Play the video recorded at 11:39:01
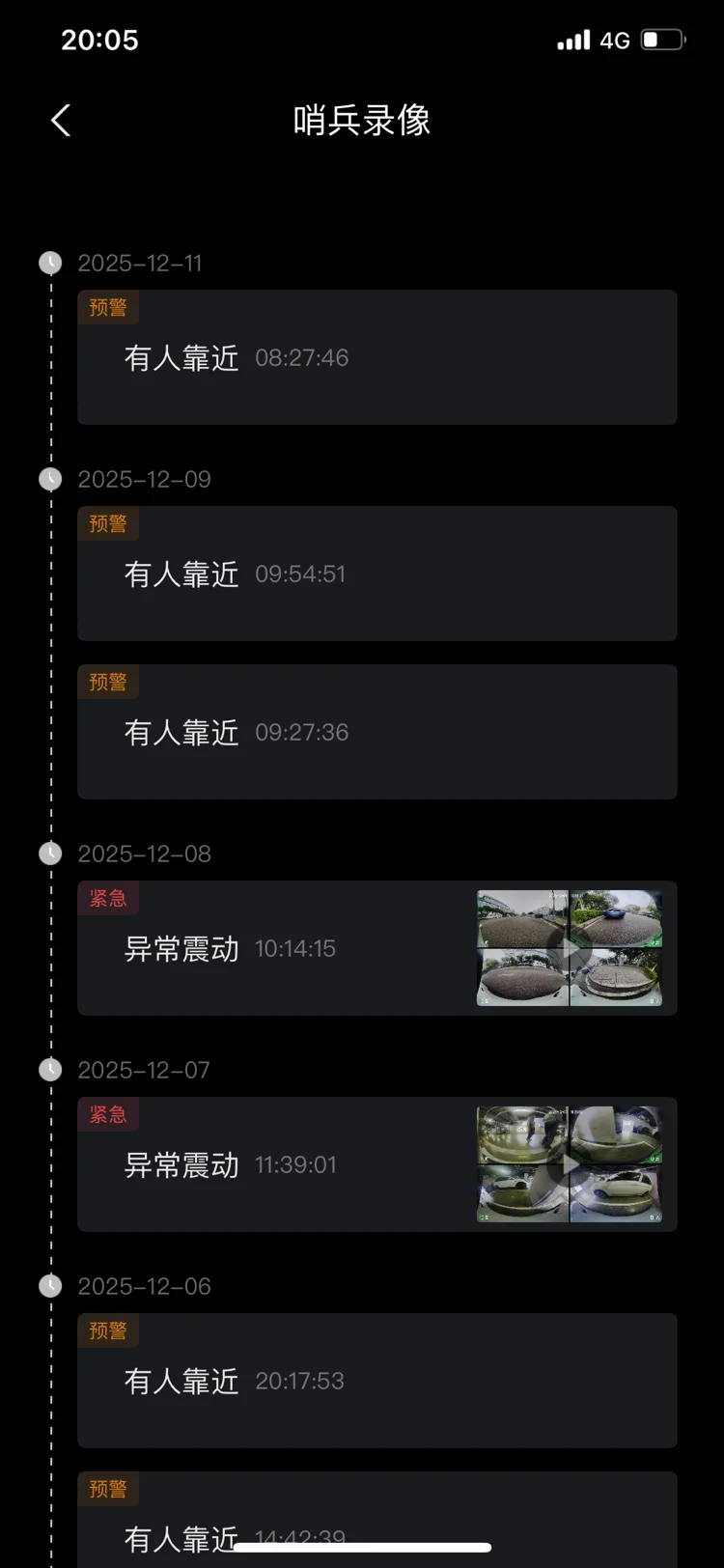724x1568 pixels. tap(570, 1164)
